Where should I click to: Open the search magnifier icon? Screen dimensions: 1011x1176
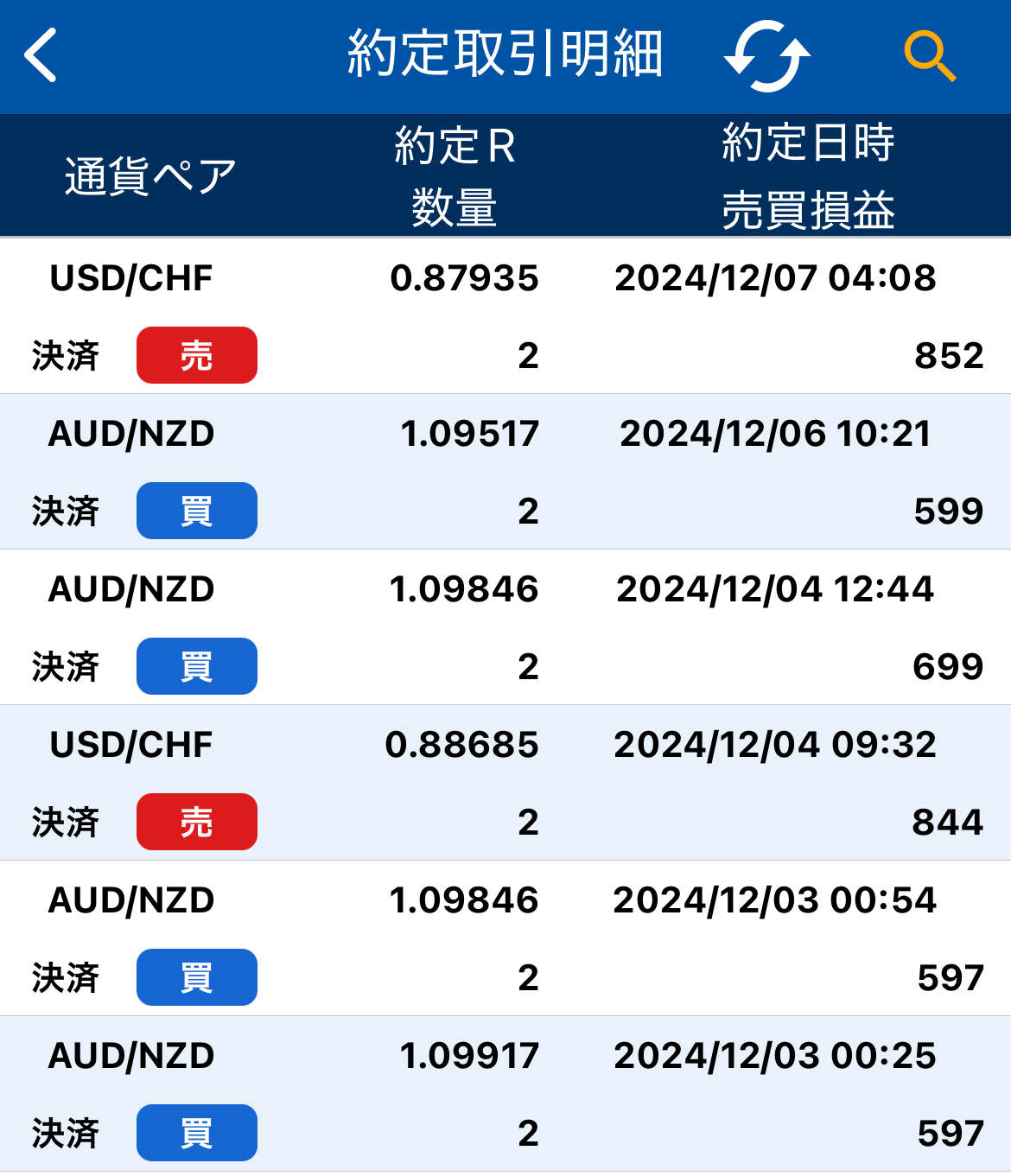[x=930, y=56]
